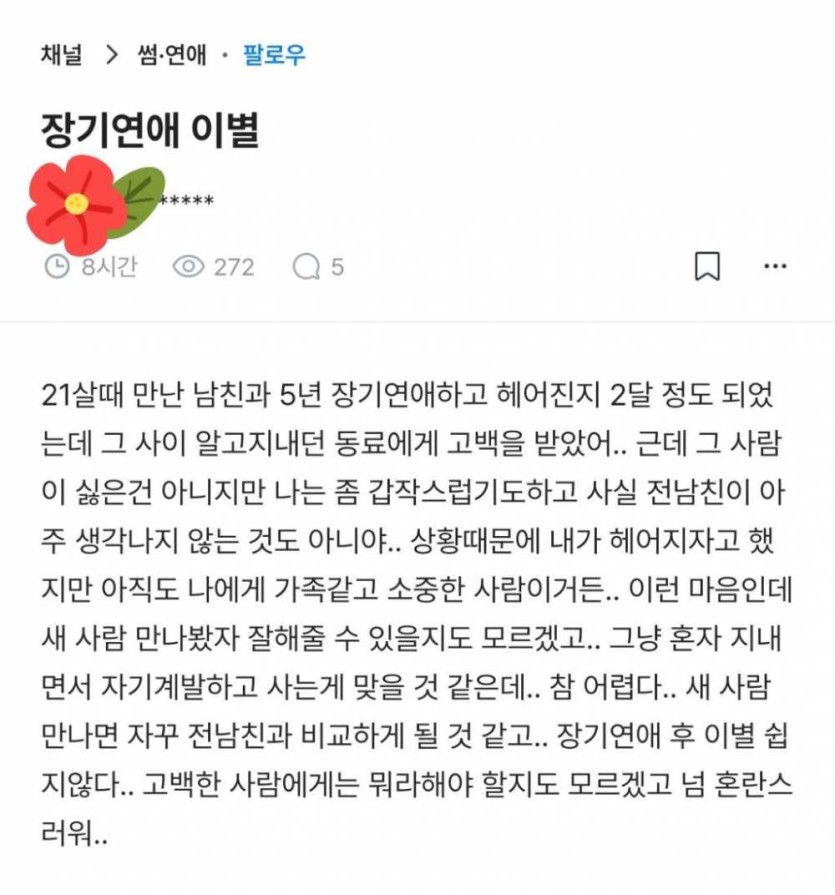
Task: Go back to the 채널 list
Action: (x=62, y=55)
